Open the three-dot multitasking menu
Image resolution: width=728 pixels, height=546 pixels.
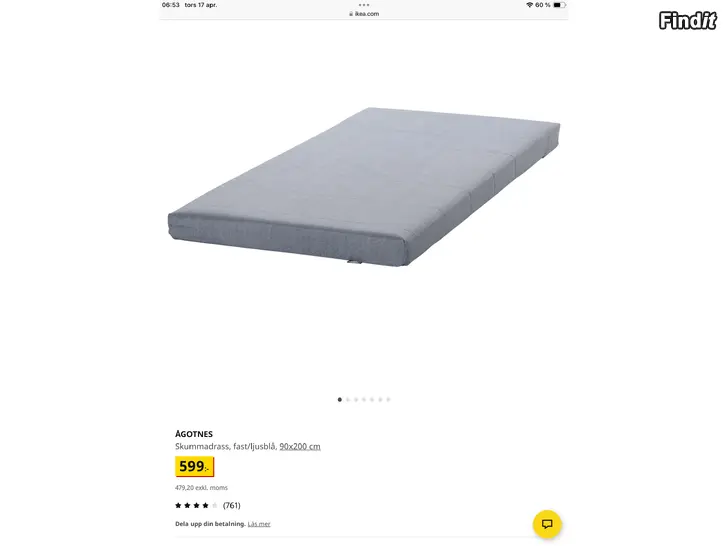point(364,4)
